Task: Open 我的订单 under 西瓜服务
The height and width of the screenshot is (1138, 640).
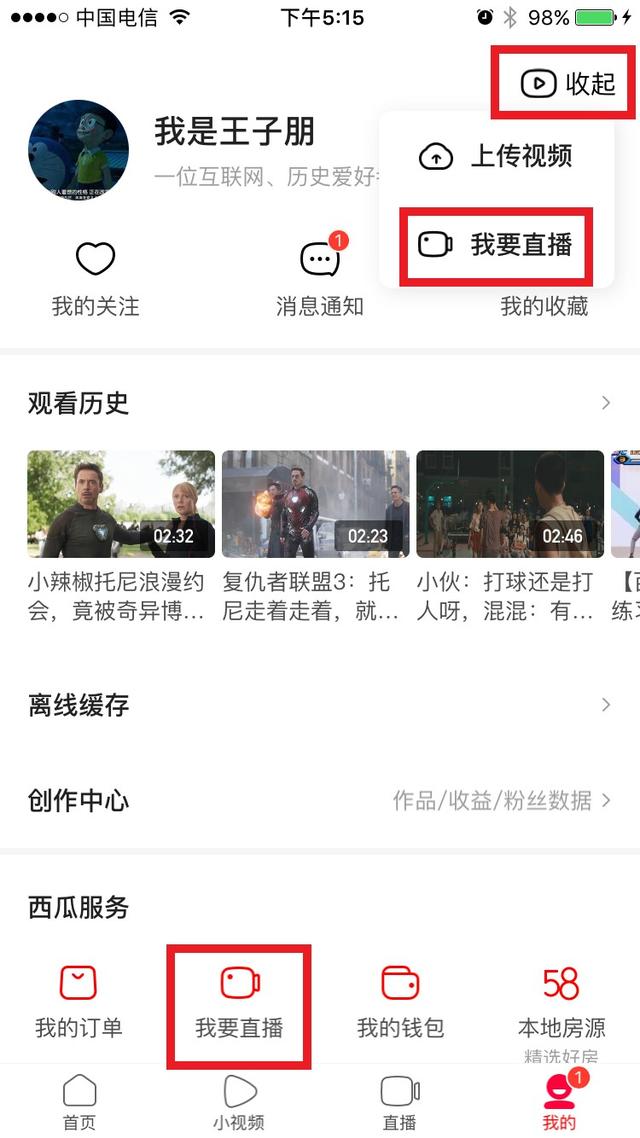Action: [x=79, y=1000]
